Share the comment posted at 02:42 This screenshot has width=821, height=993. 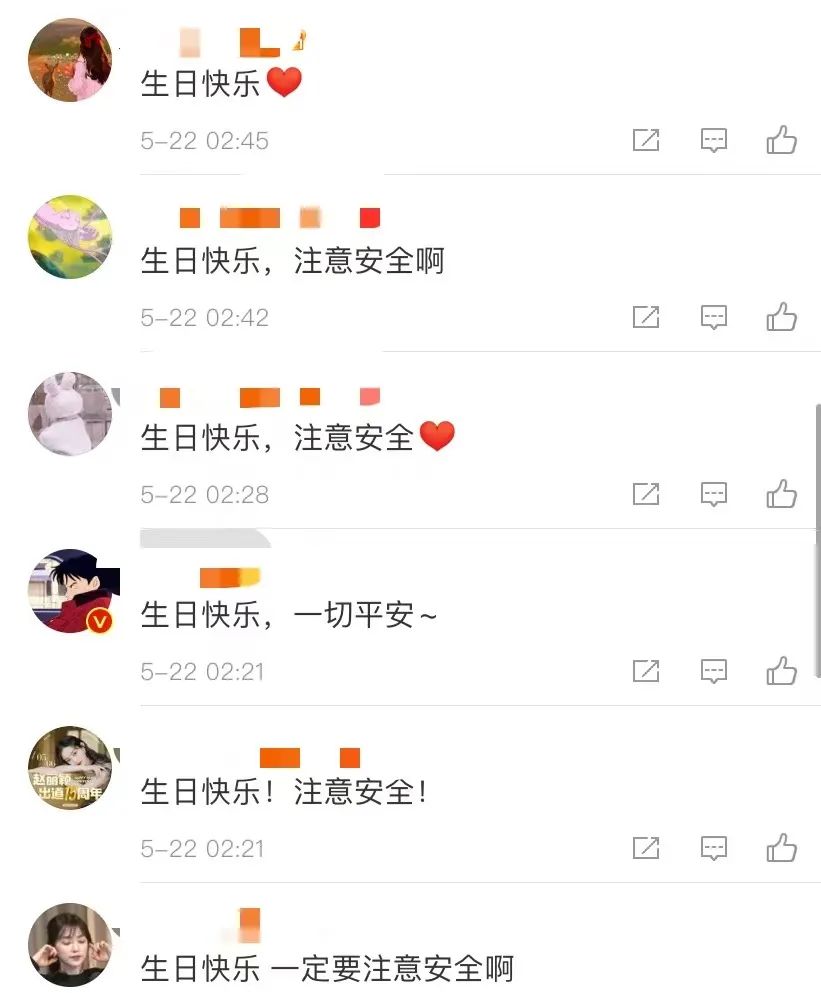[x=646, y=318]
